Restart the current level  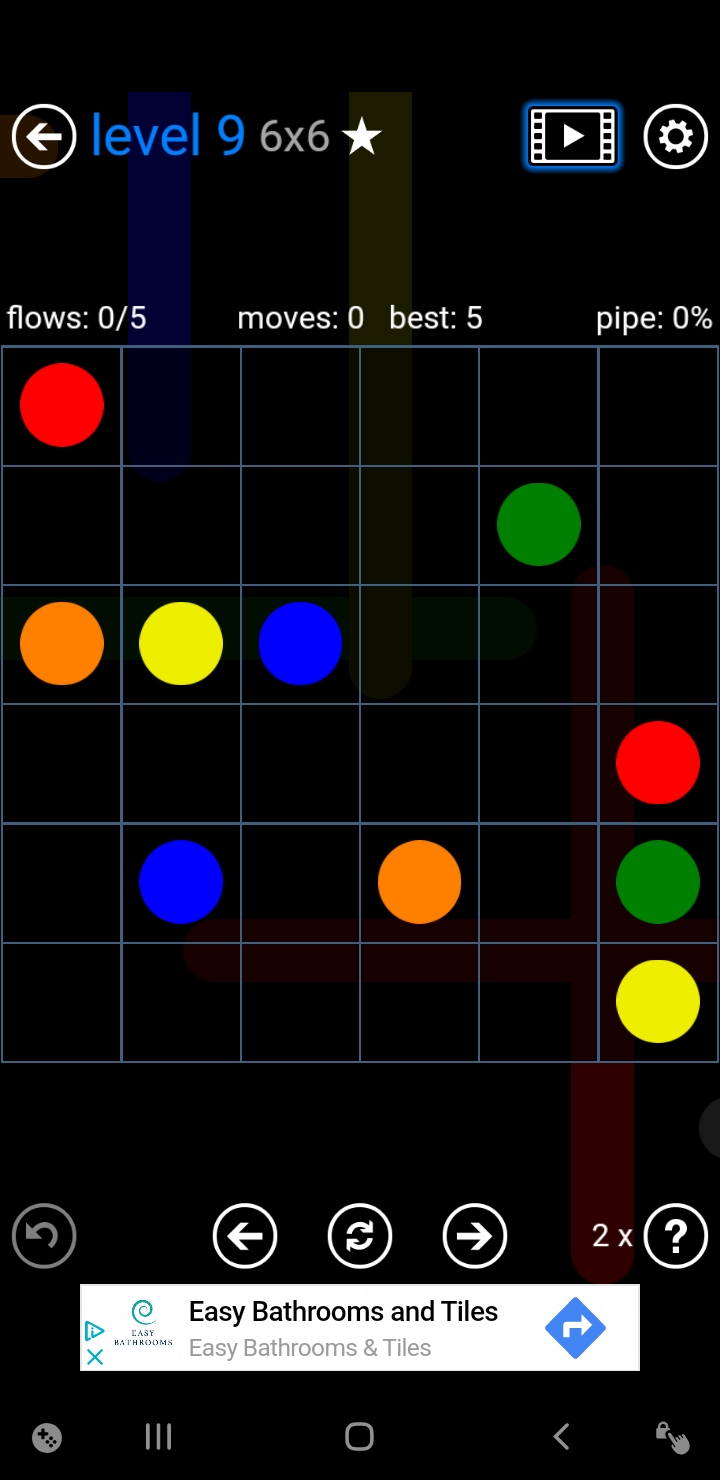(360, 1236)
